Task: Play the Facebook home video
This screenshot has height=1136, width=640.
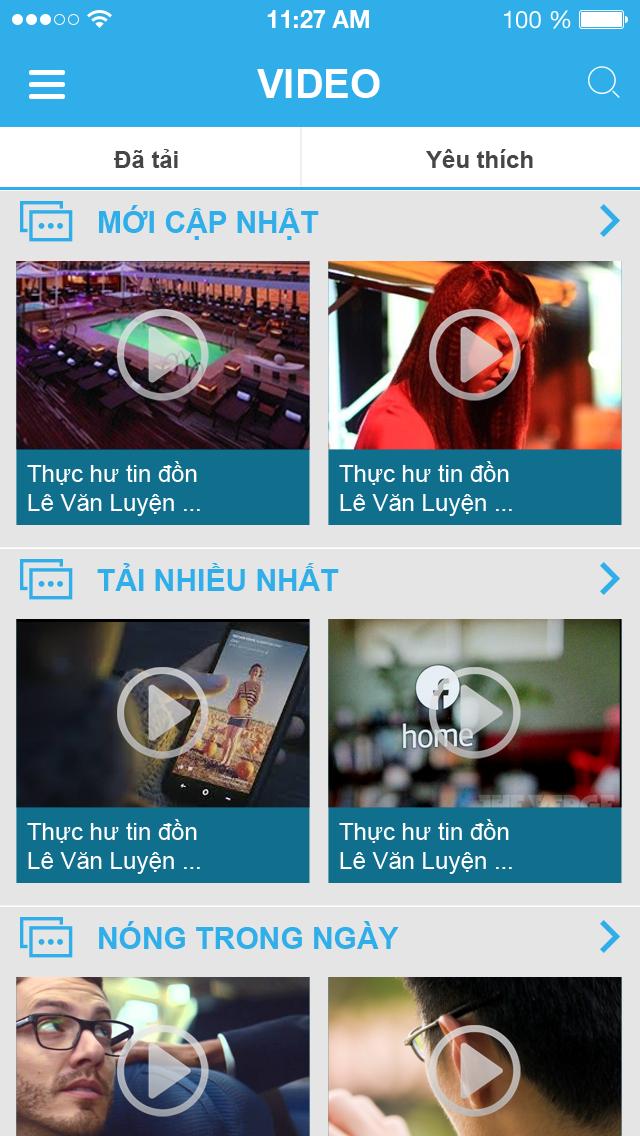Action: point(474,713)
